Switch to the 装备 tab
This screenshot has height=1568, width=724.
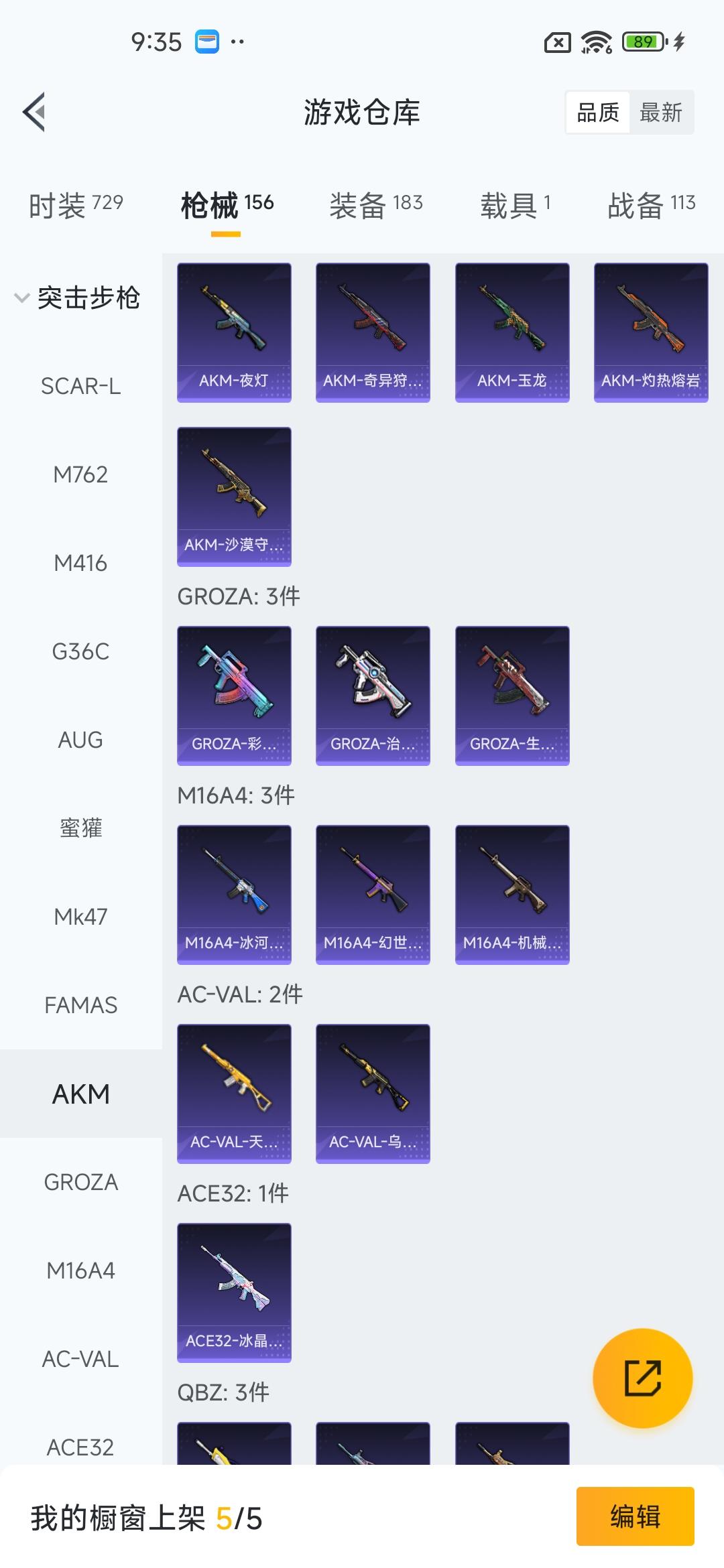tap(375, 204)
